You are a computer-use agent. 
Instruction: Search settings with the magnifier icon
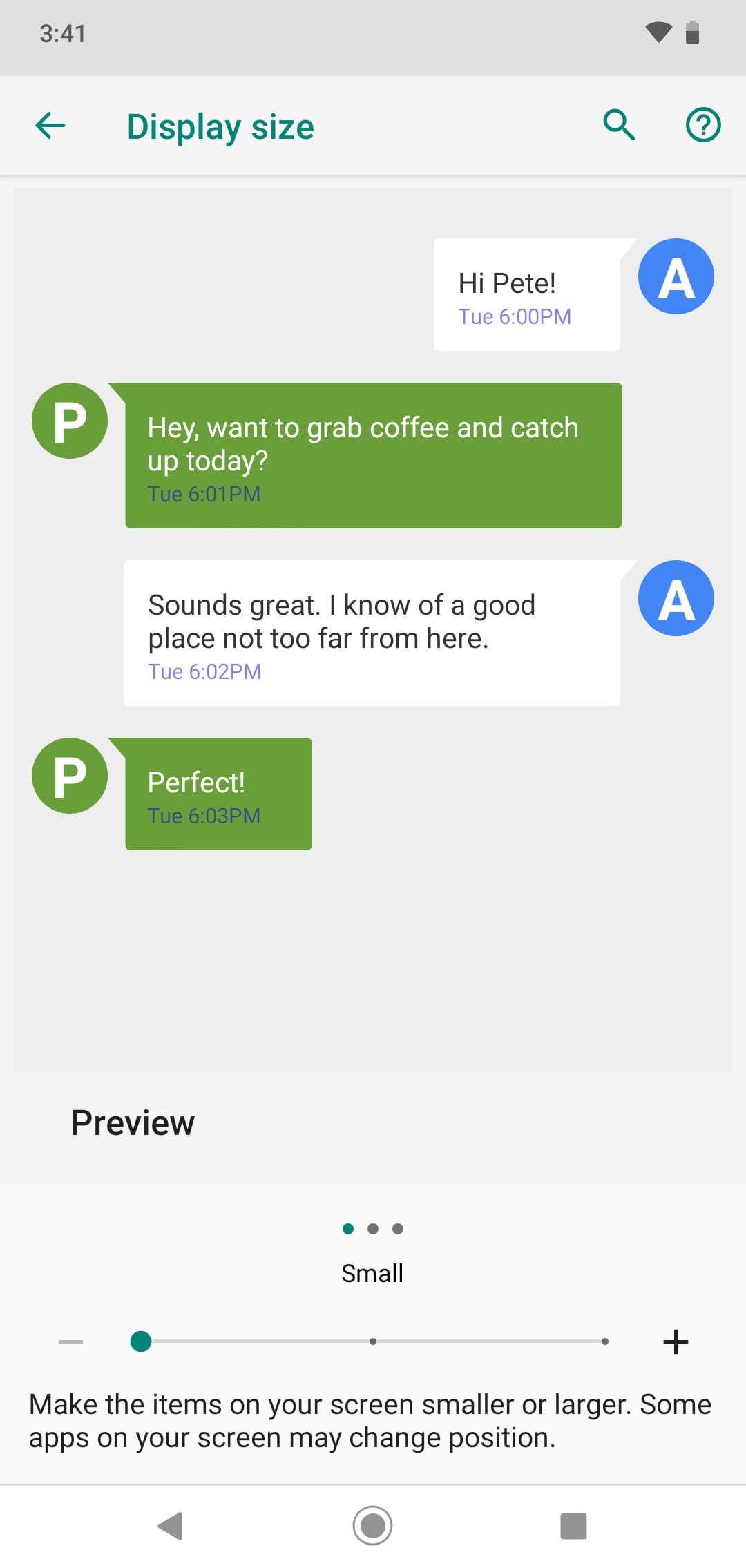point(618,125)
